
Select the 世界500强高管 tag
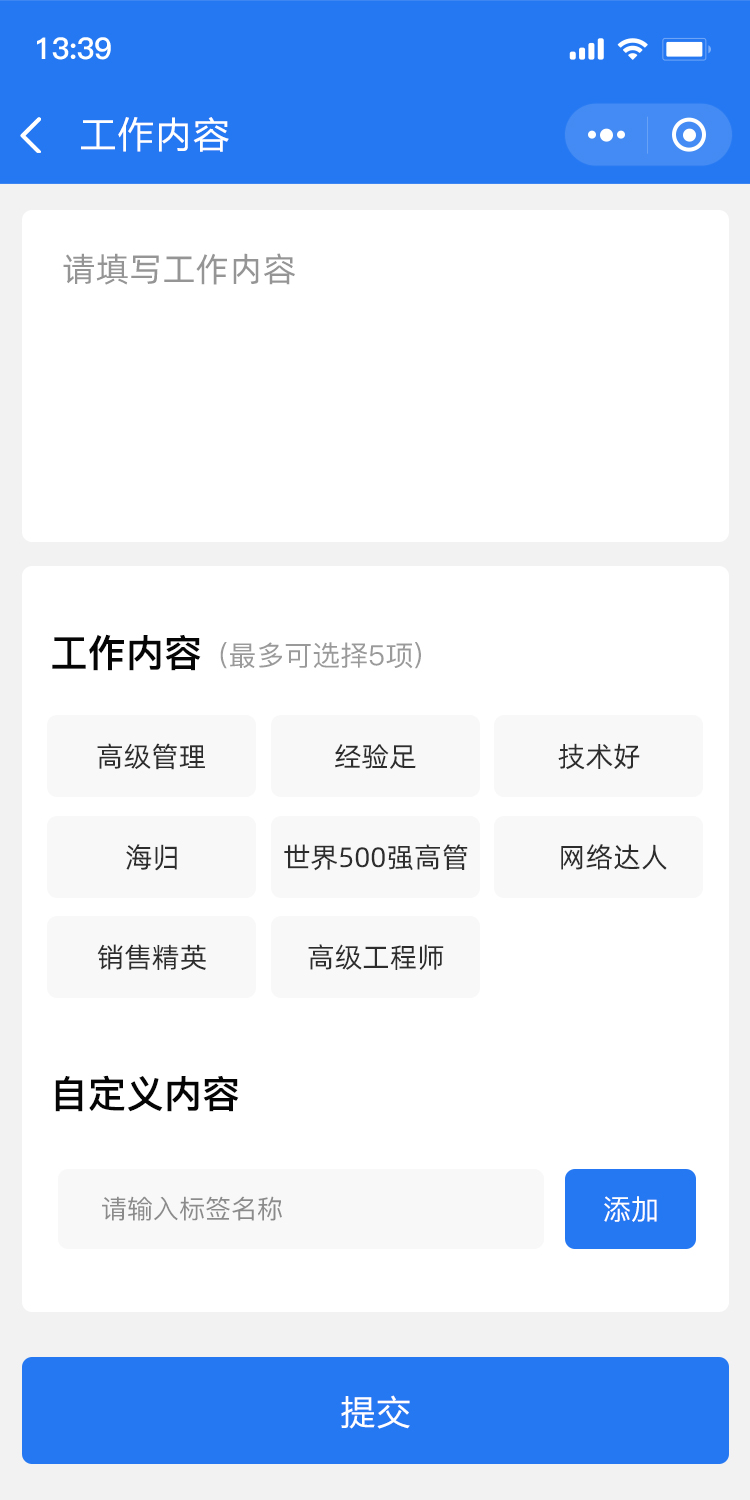(375, 857)
